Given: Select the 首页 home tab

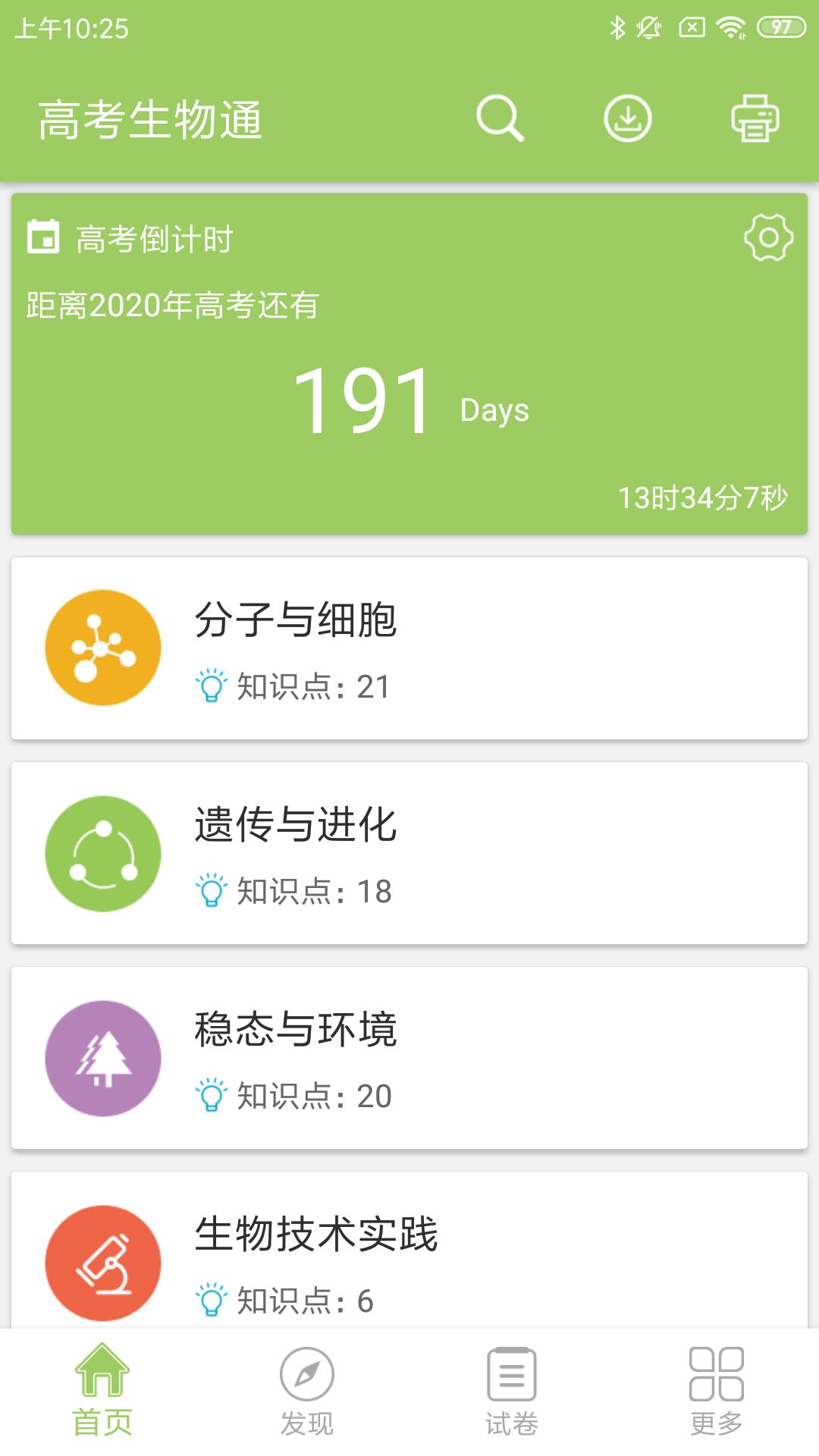Looking at the screenshot, I should pyautogui.click(x=103, y=1395).
